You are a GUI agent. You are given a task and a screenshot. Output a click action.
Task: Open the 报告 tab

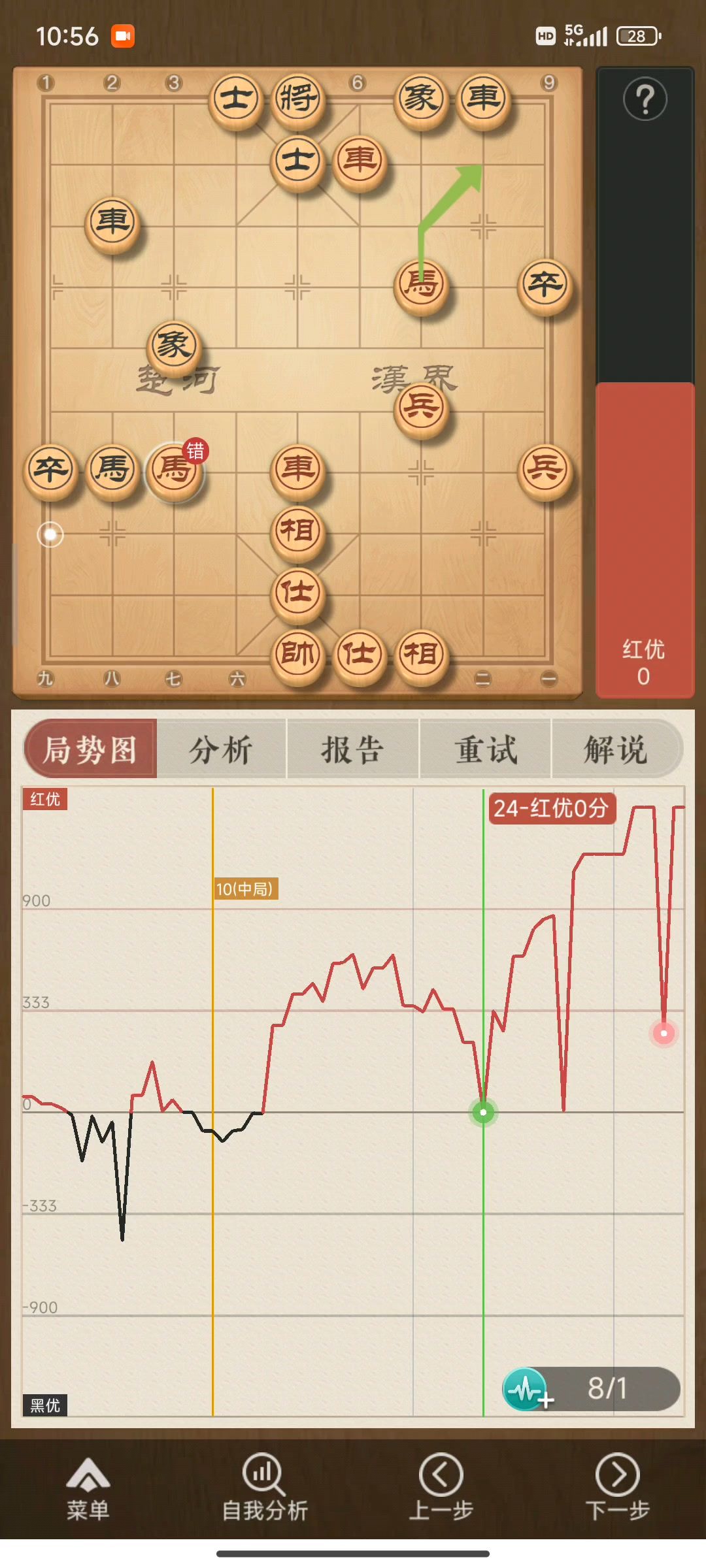[x=352, y=749]
